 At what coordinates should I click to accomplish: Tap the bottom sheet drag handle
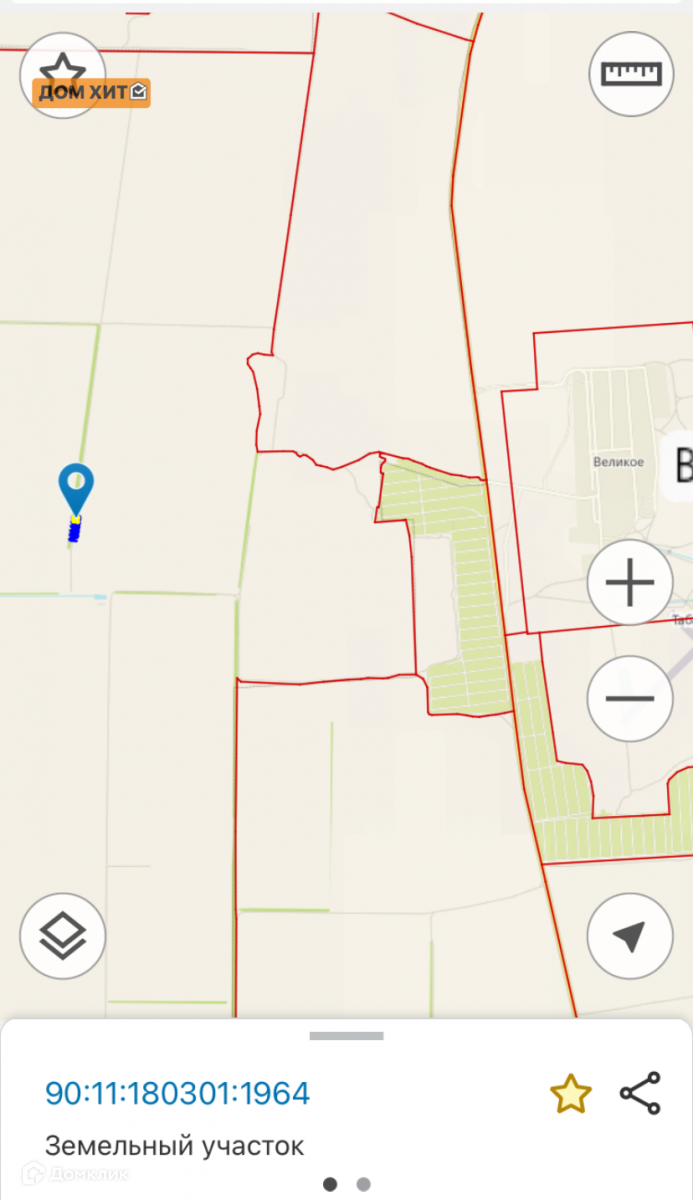click(x=346, y=1036)
